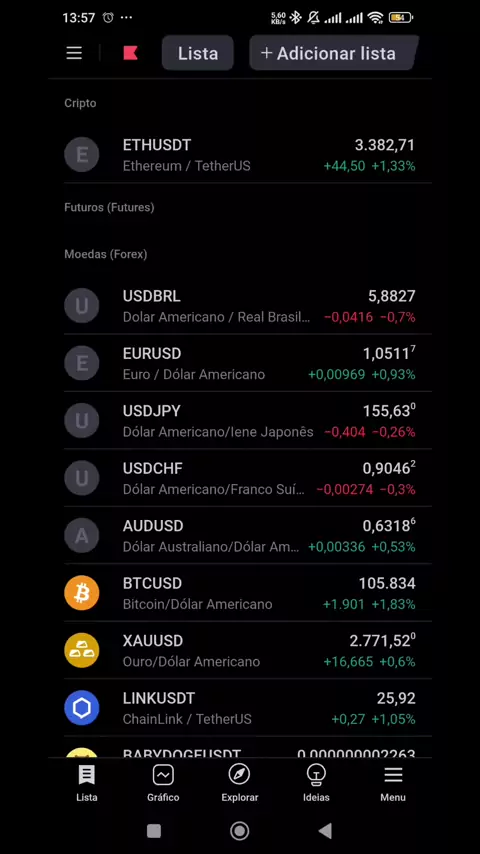Open the hamburger drawer menu

pyautogui.click(x=74, y=53)
